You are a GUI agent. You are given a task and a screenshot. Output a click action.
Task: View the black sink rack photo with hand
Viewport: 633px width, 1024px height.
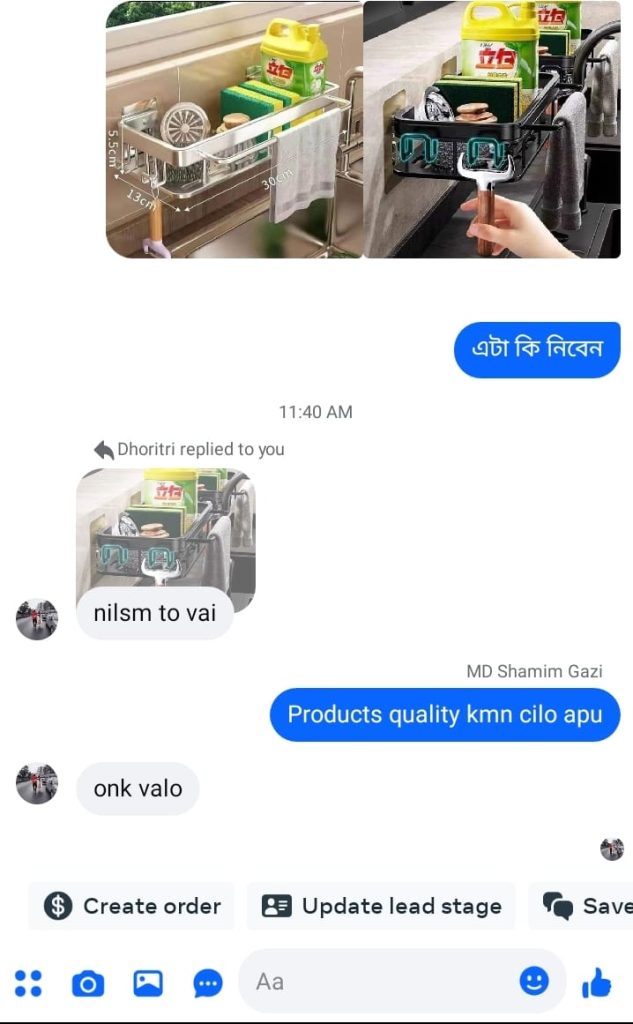[492, 129]
